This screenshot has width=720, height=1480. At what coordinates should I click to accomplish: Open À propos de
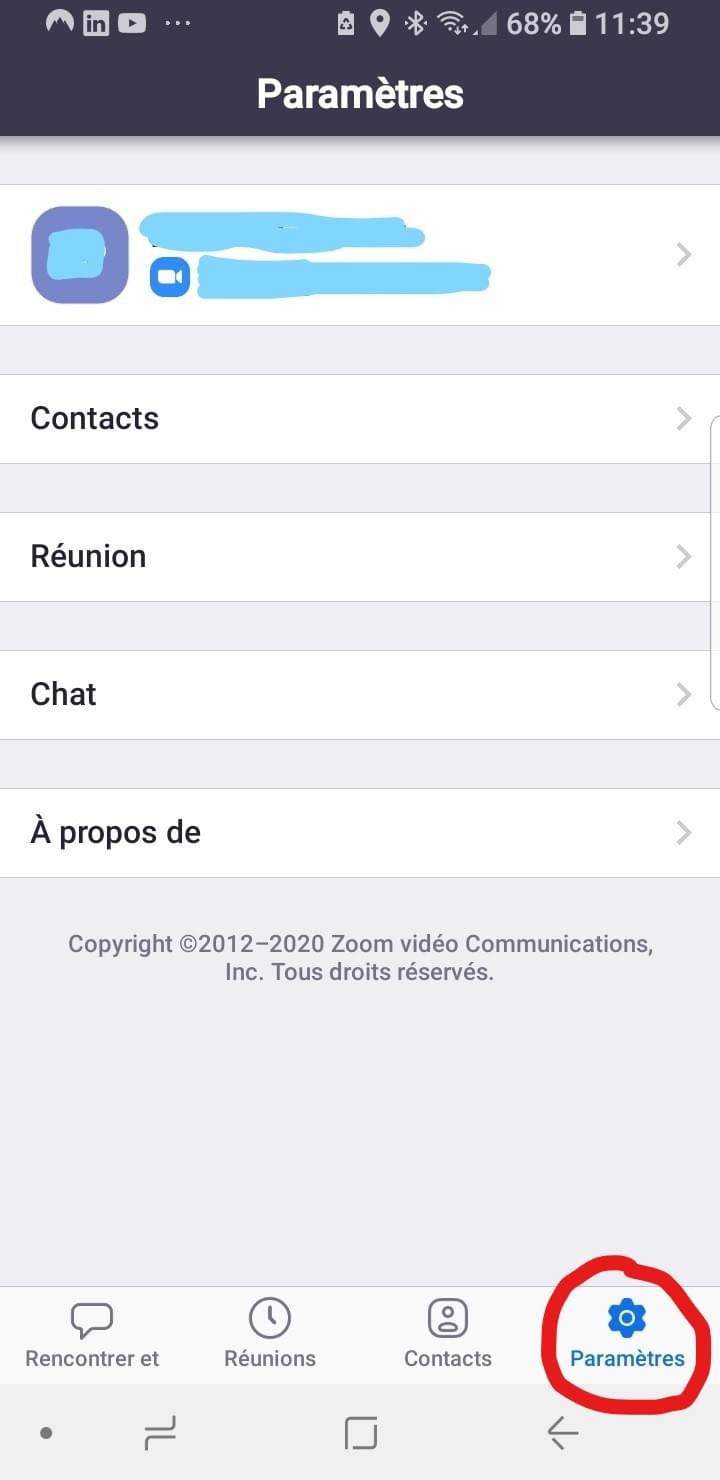point(360,832)
